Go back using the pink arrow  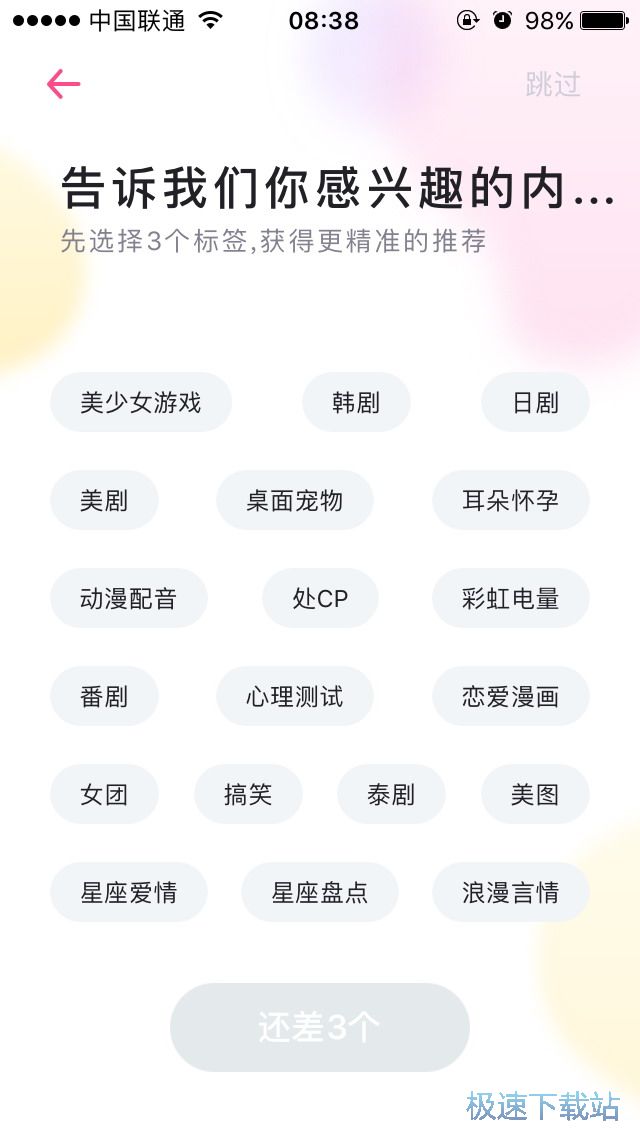(63, 84)
